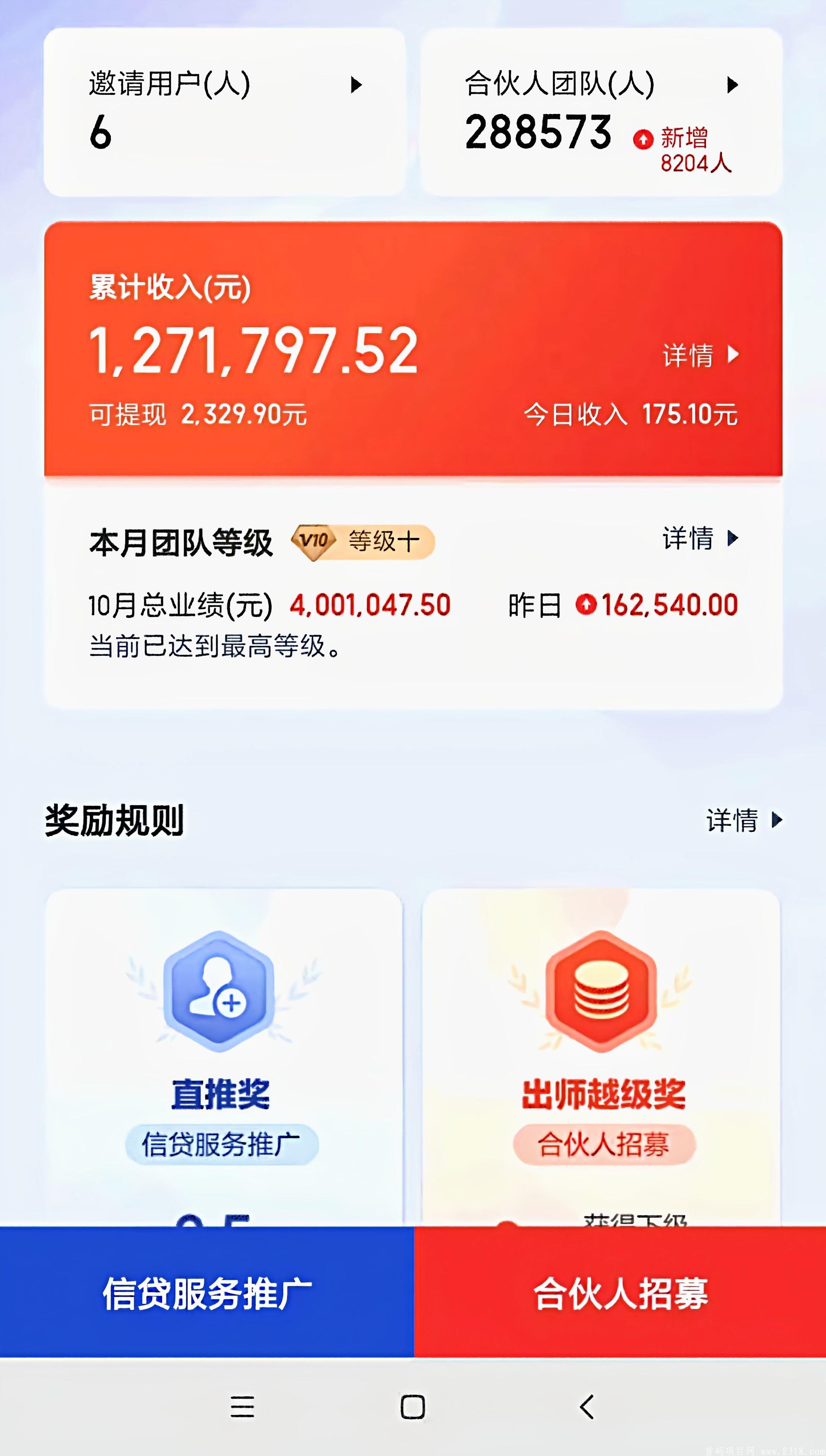Open 详情 next to 奖励规则

[744, 820]
